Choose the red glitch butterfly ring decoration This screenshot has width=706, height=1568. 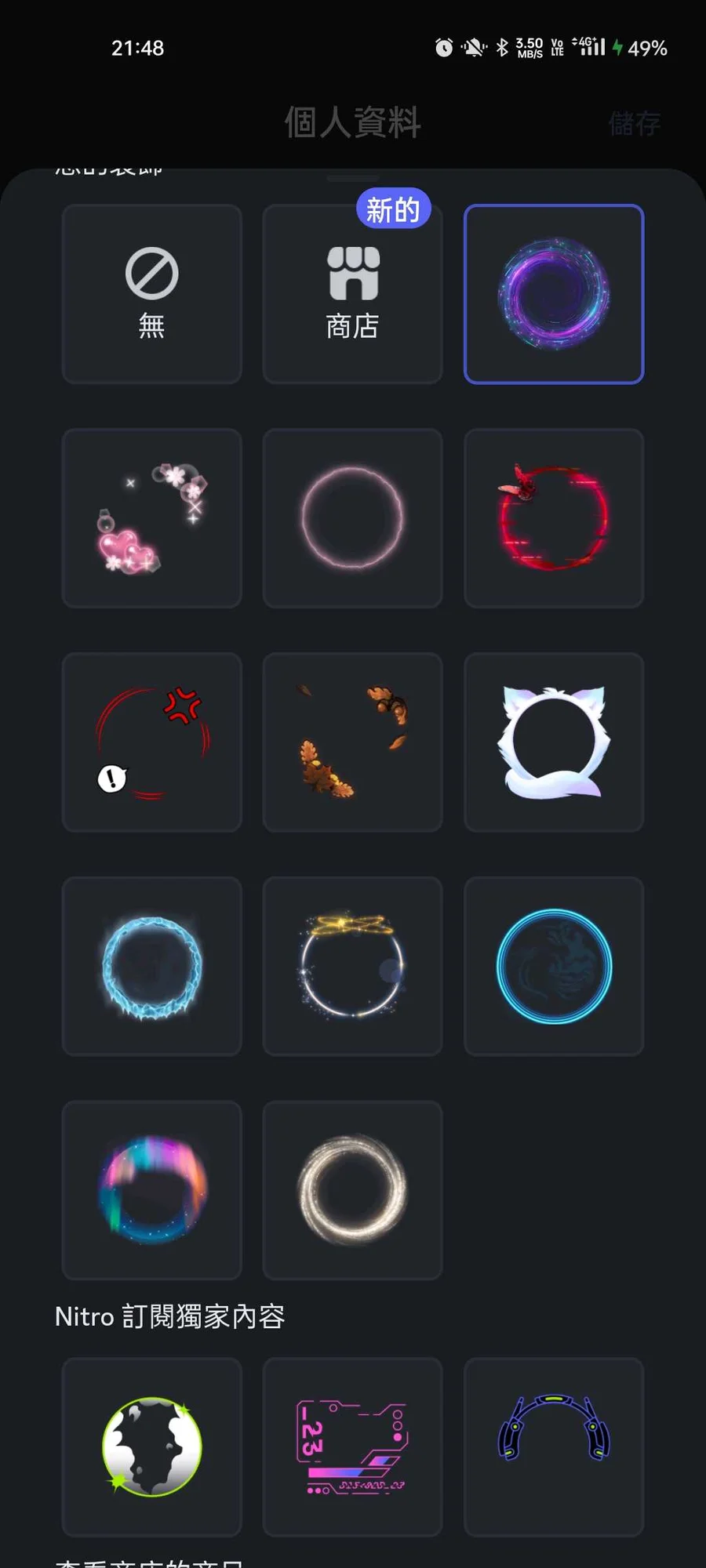(x=554, y=518)
